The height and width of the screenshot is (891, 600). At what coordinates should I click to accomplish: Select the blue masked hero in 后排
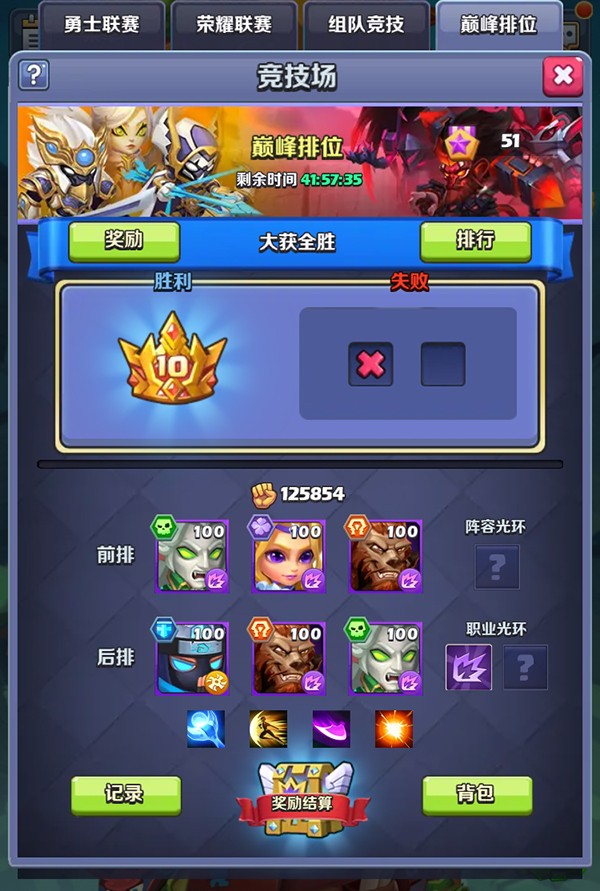(x=192, y=658)
